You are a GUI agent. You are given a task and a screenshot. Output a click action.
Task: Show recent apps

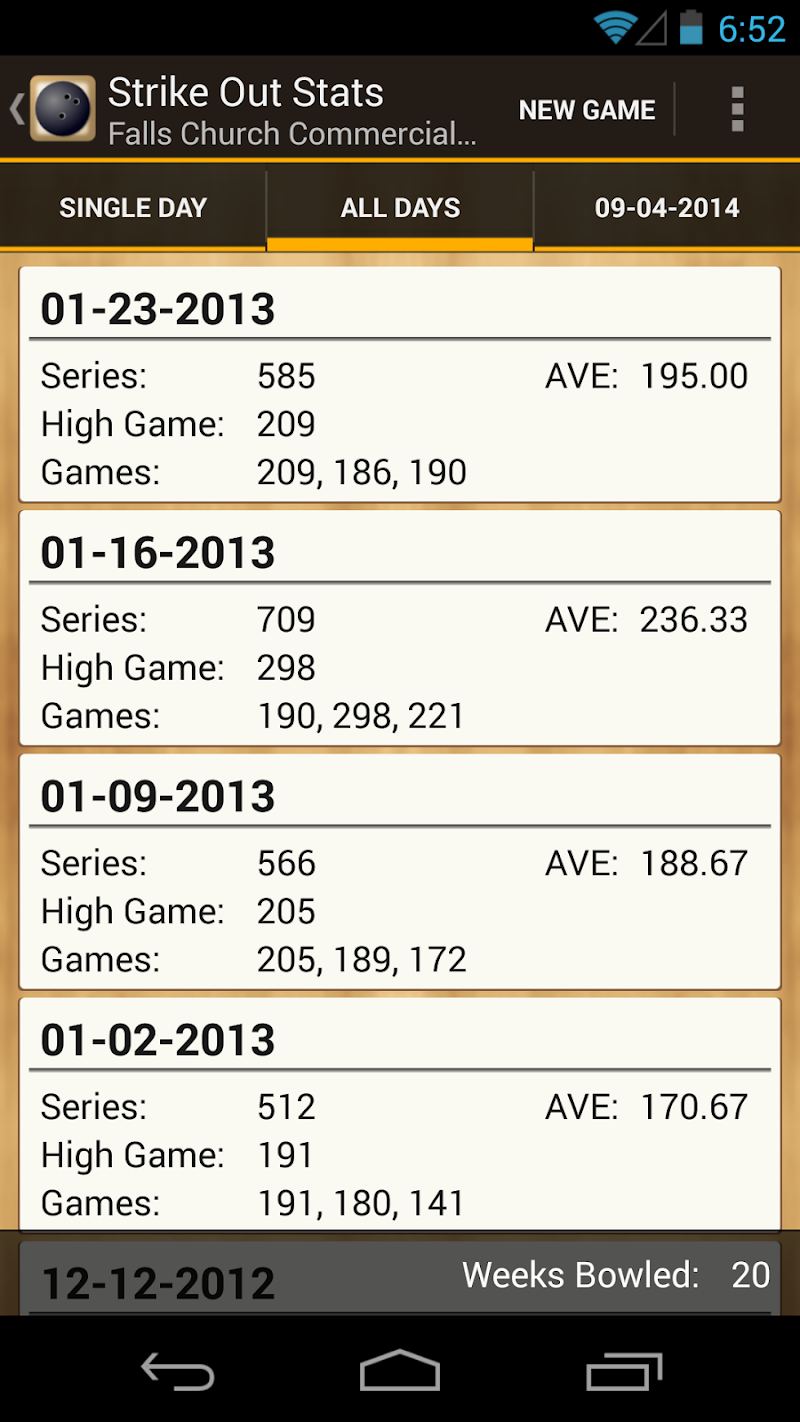[624, 1370]
